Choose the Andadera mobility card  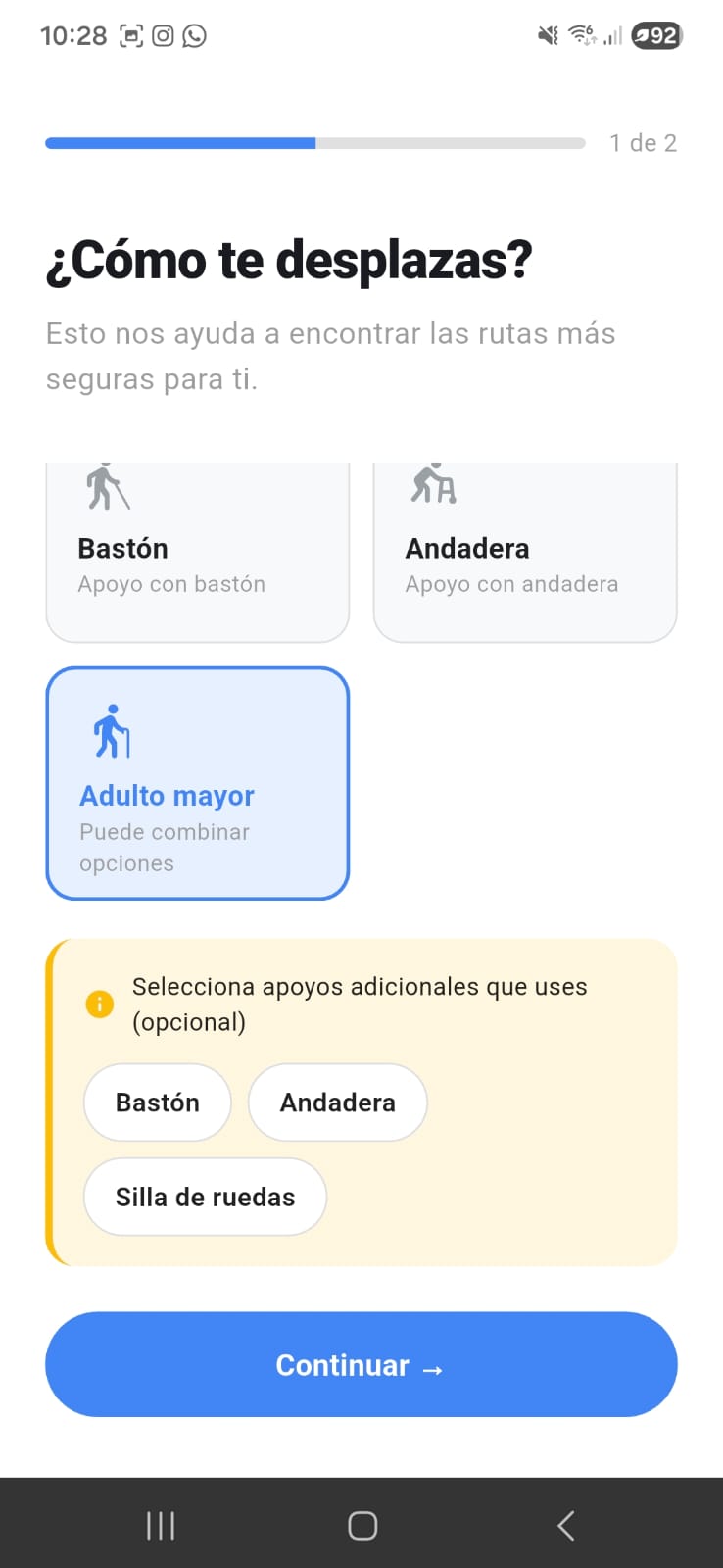(525, 553)
